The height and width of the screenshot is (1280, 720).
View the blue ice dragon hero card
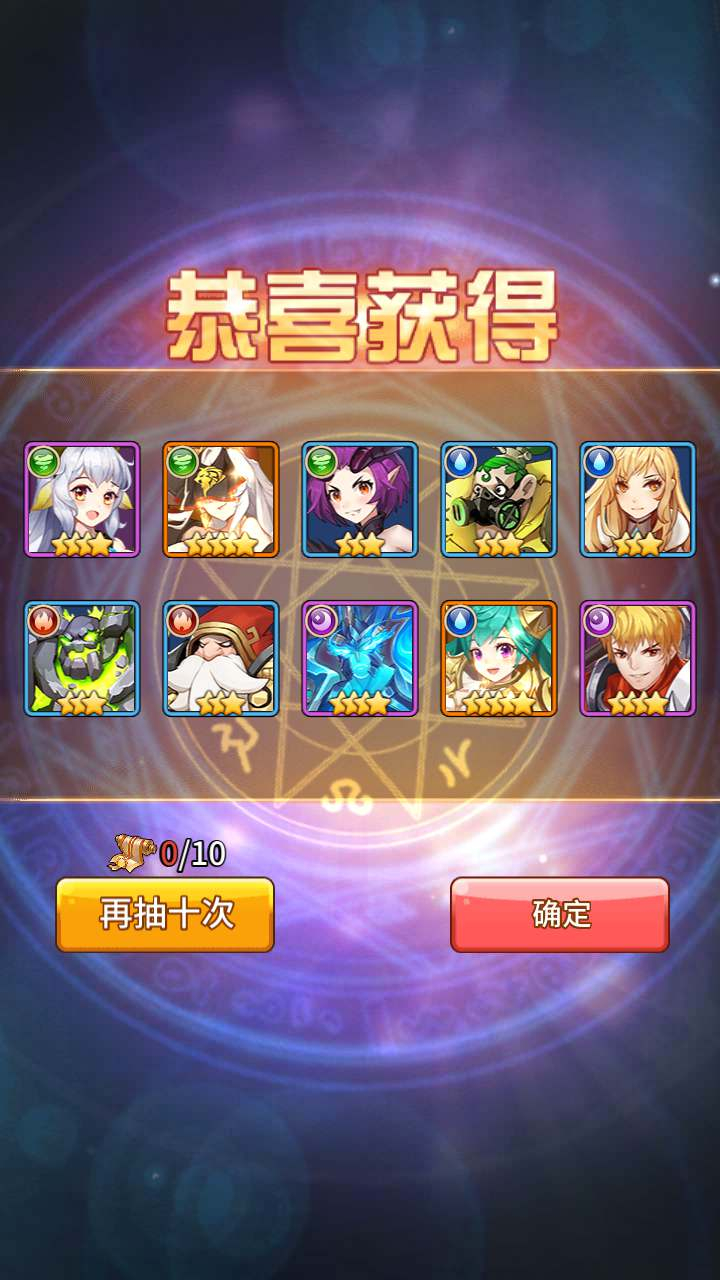point(360,658)
